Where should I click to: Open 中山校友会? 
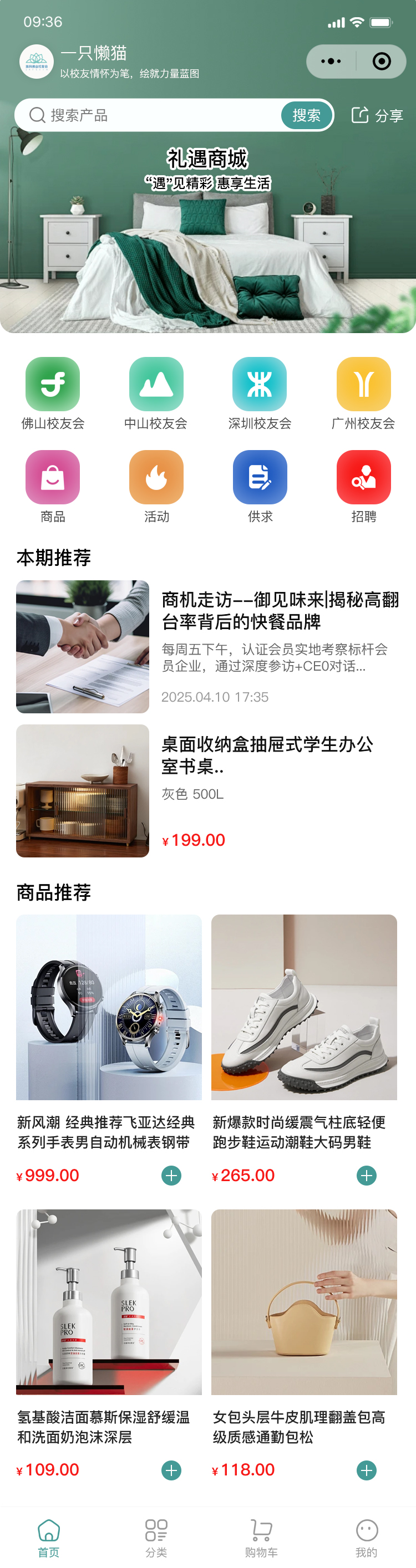click(x=156, y=393)
